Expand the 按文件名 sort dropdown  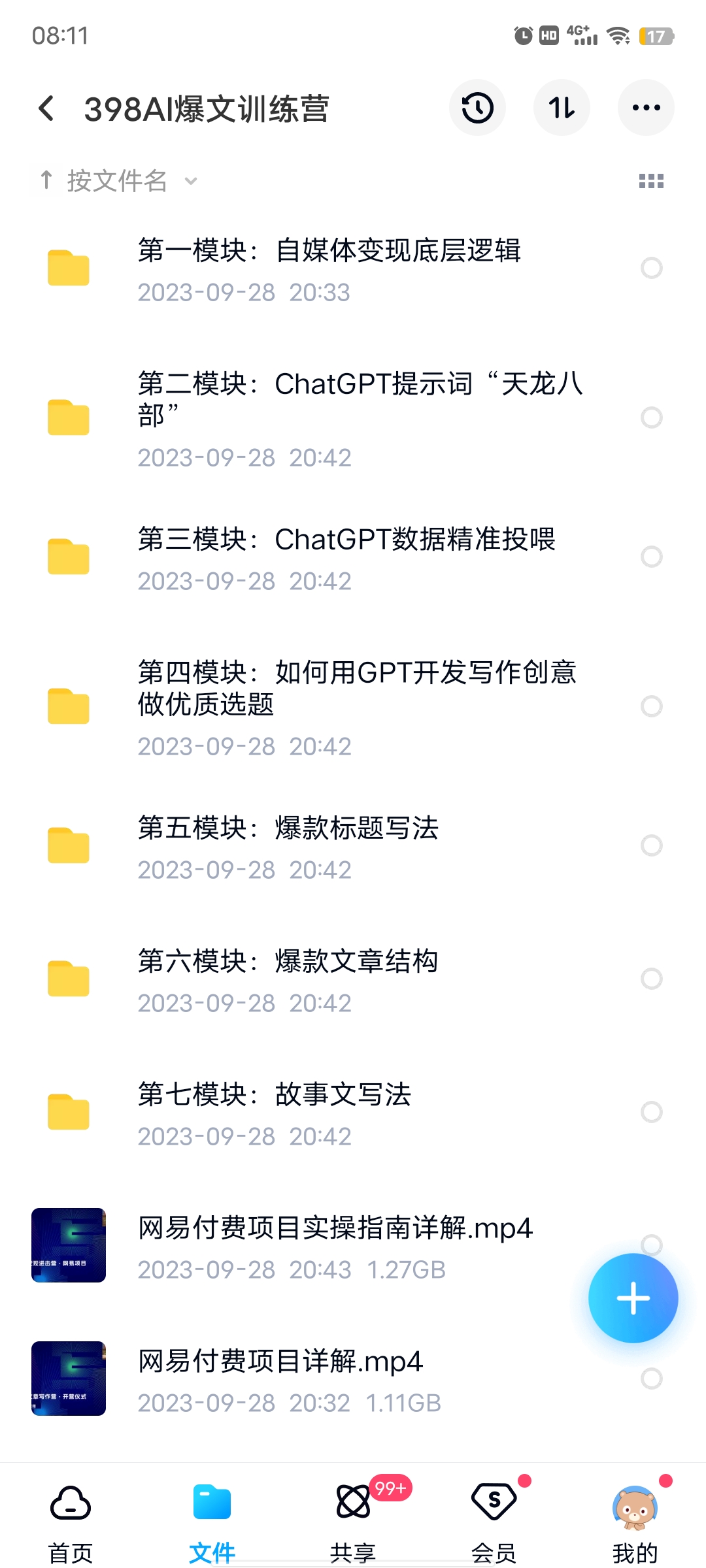pos(118,181)
